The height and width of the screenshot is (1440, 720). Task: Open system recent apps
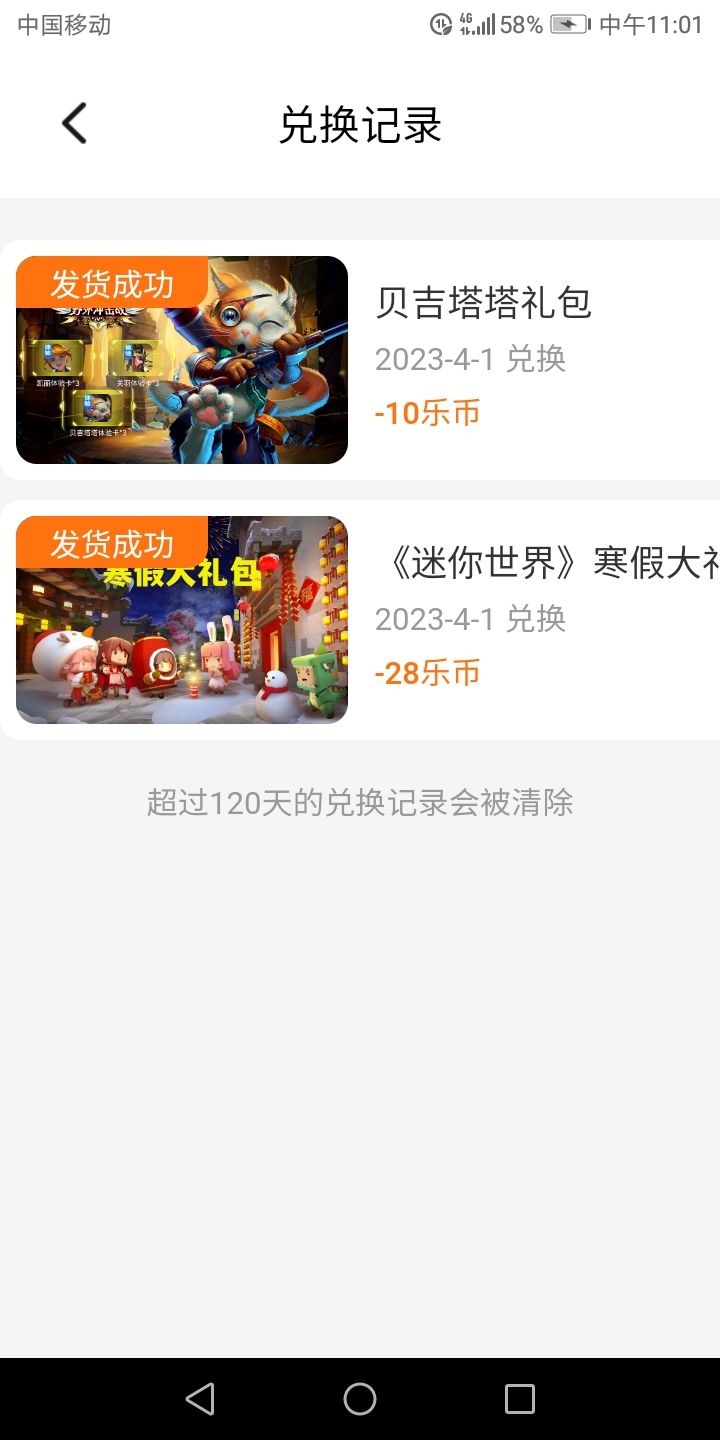tap(519, 1398)
